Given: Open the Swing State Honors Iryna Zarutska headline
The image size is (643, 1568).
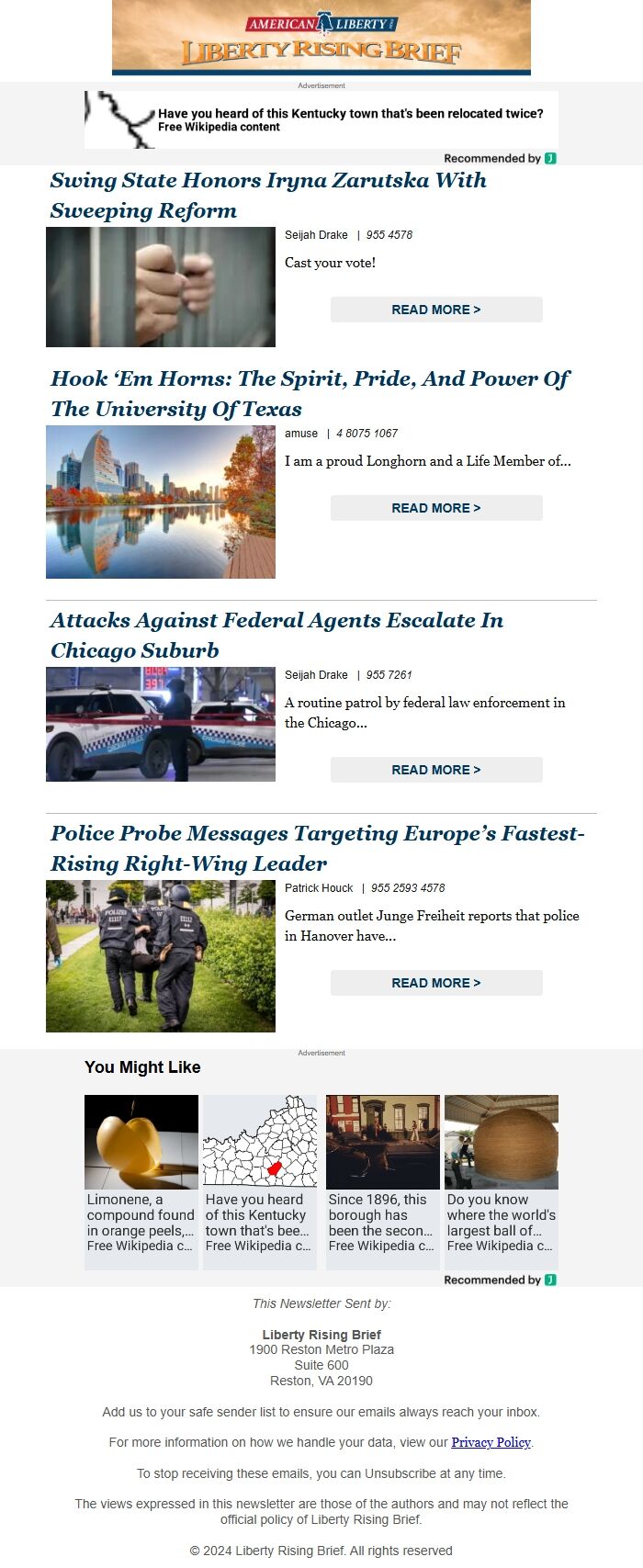Looking at the screenshot, I should tap(268, 195).
